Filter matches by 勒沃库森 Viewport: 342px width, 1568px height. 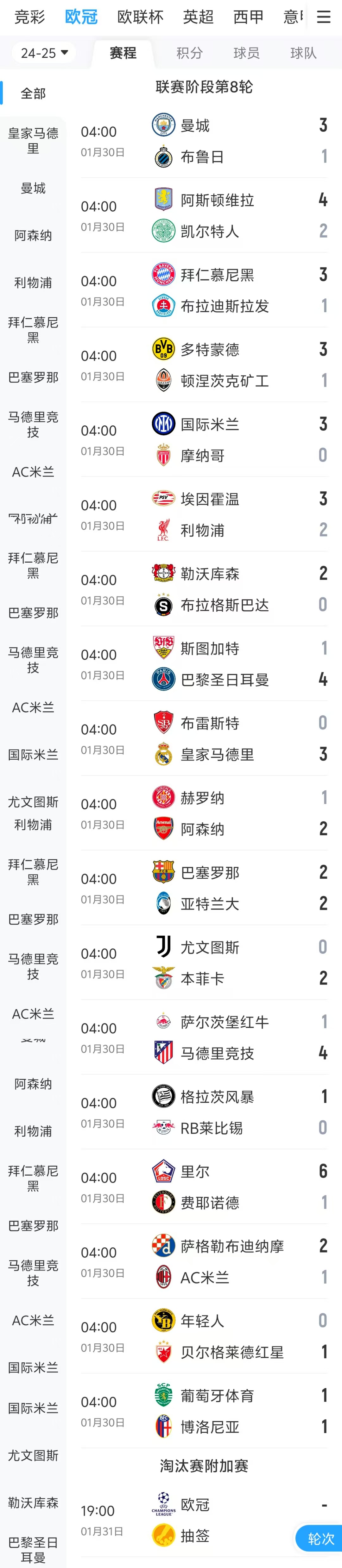pyautogui.click(x=33, y=1502)
